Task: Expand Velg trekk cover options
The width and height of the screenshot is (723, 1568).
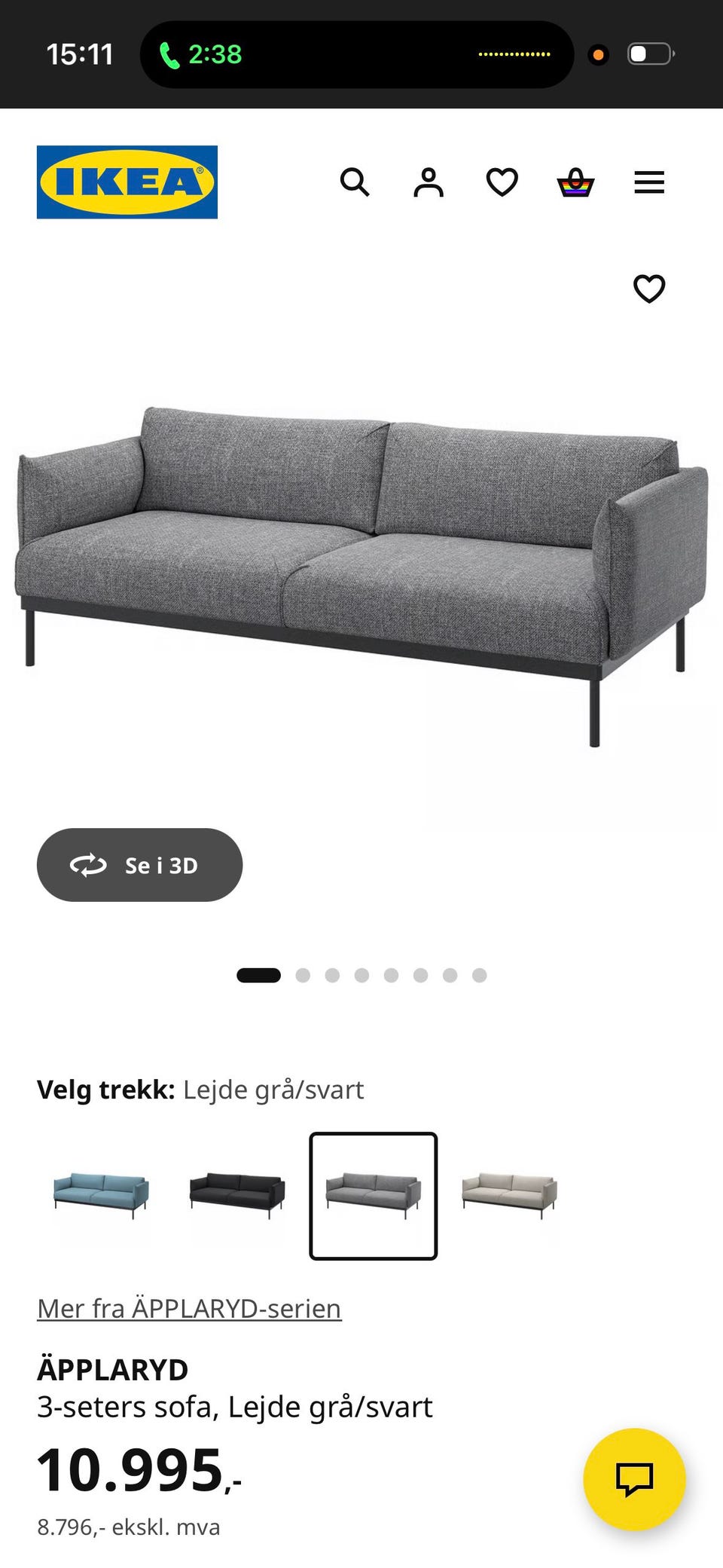Action: 200,1090
